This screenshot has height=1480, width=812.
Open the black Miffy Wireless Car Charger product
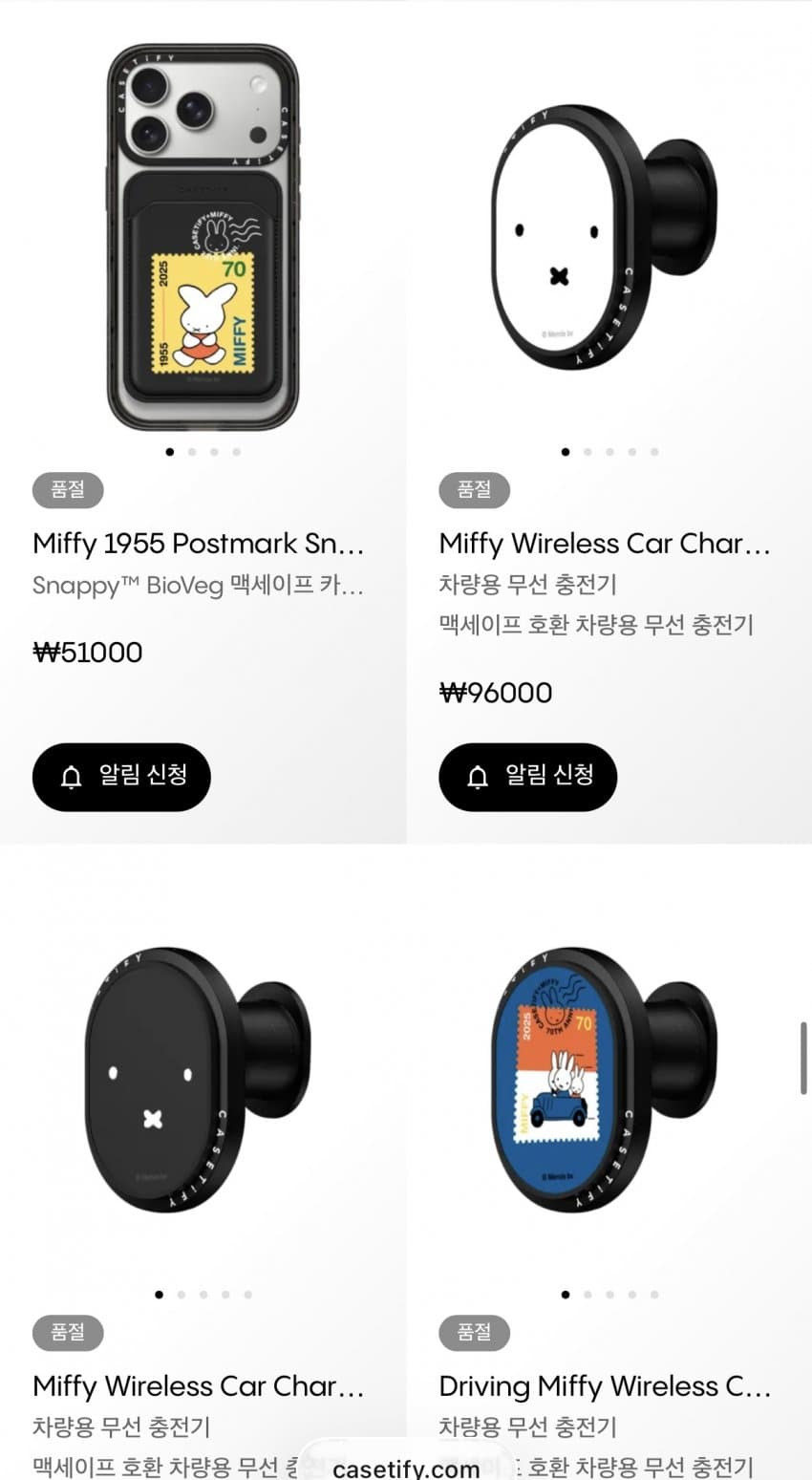199,1385
